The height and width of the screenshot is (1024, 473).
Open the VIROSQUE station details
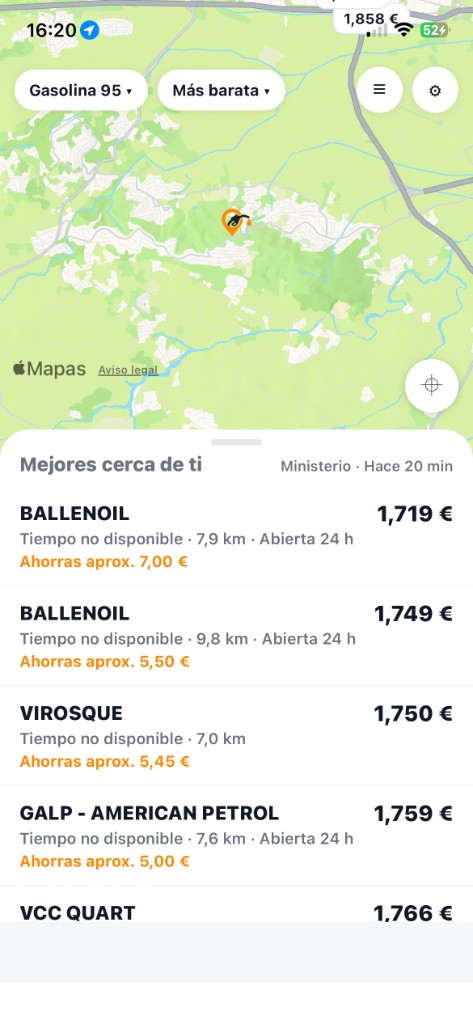tap(236, 736)
